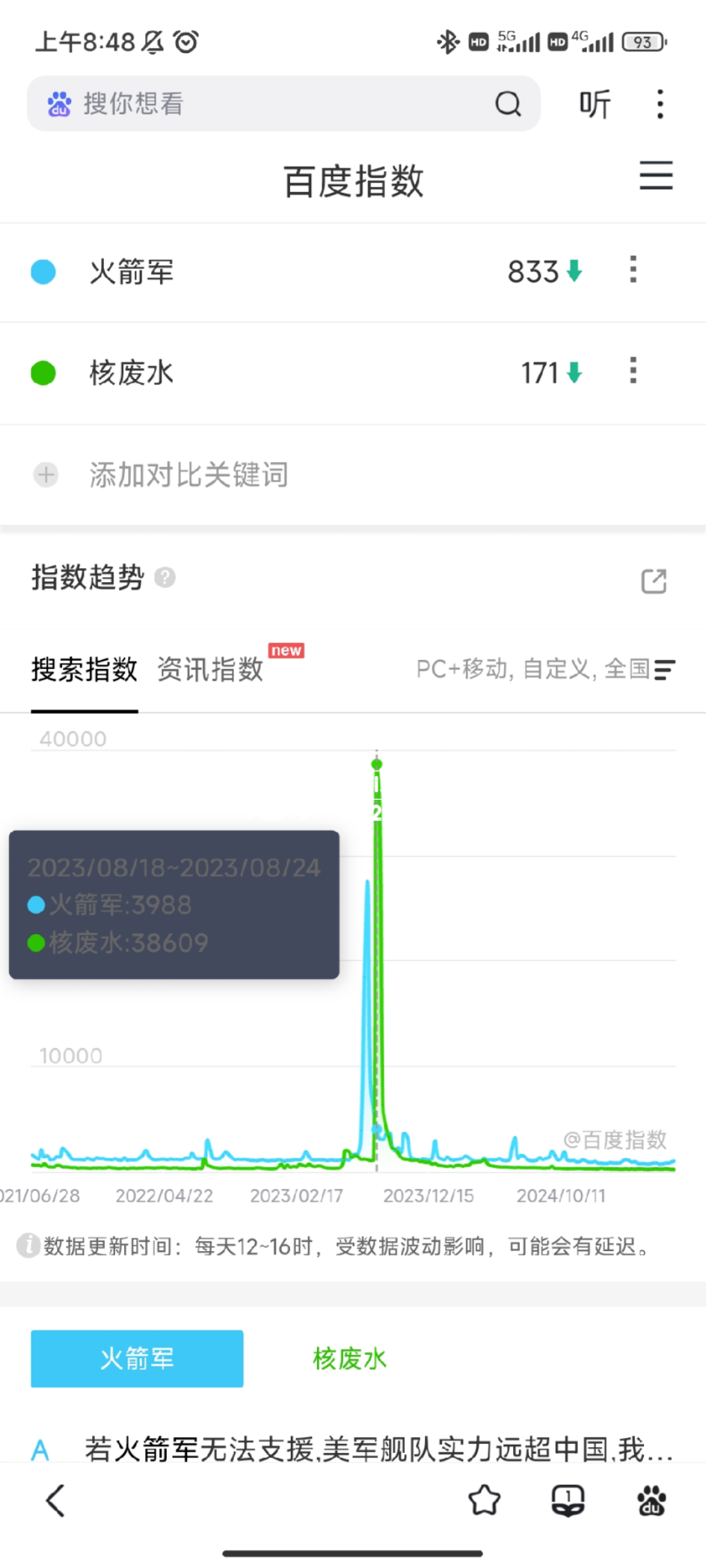Open the 指数趋势 help icon
The height and width of the screenshot is (1568, 706).
pos(165,578)
